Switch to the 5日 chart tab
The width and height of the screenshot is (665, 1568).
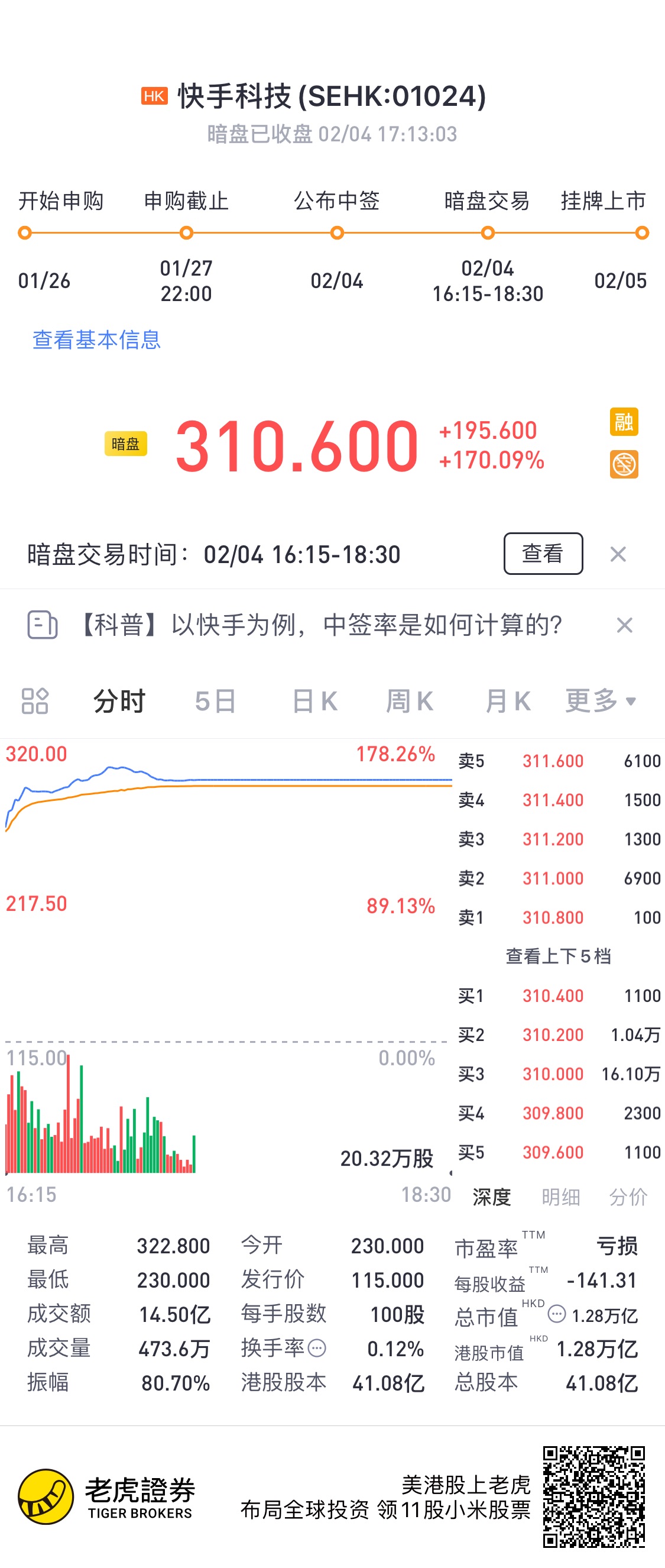tap(215, 701)
